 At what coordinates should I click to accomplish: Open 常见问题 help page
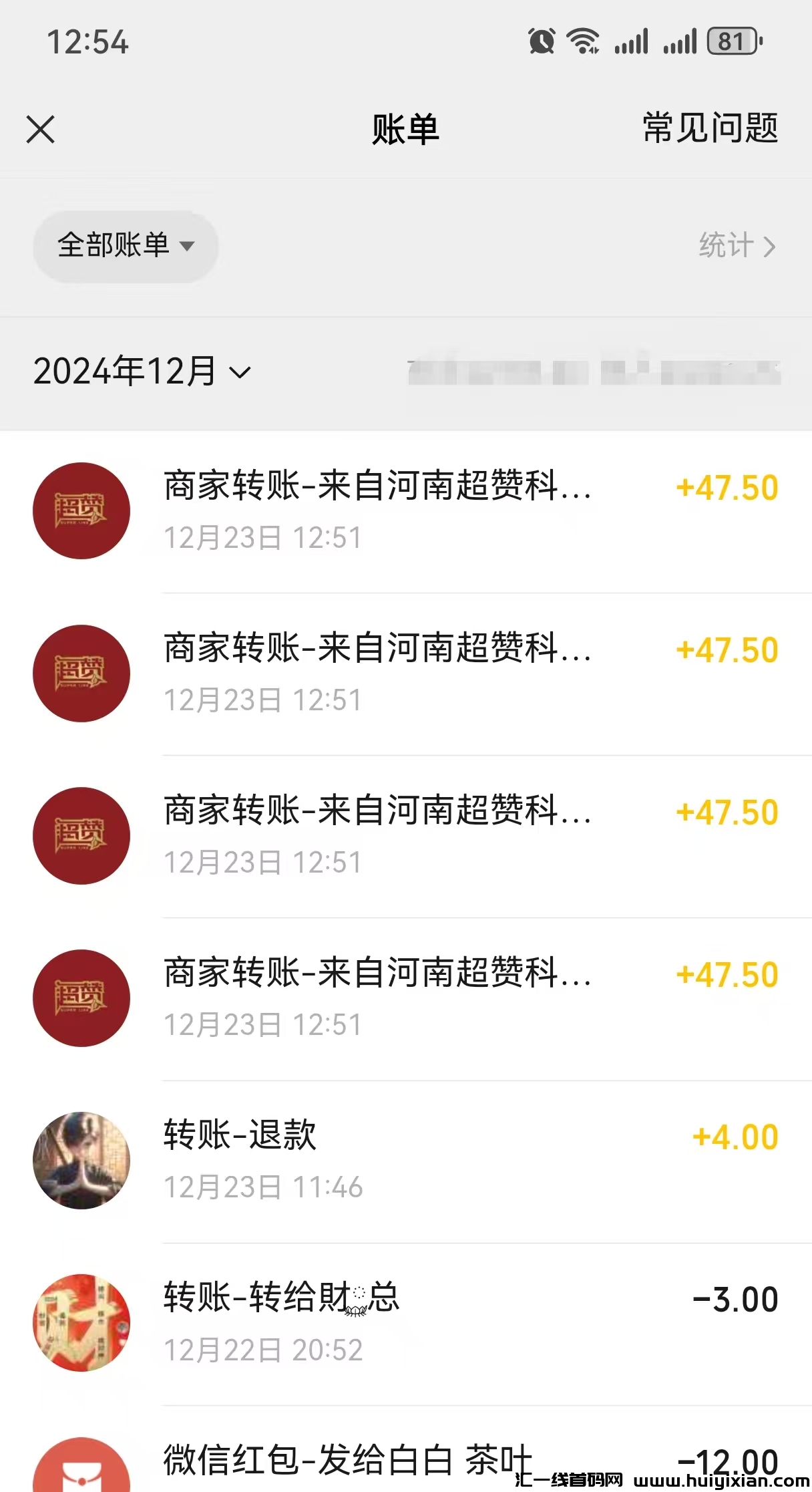pos(710,128)
